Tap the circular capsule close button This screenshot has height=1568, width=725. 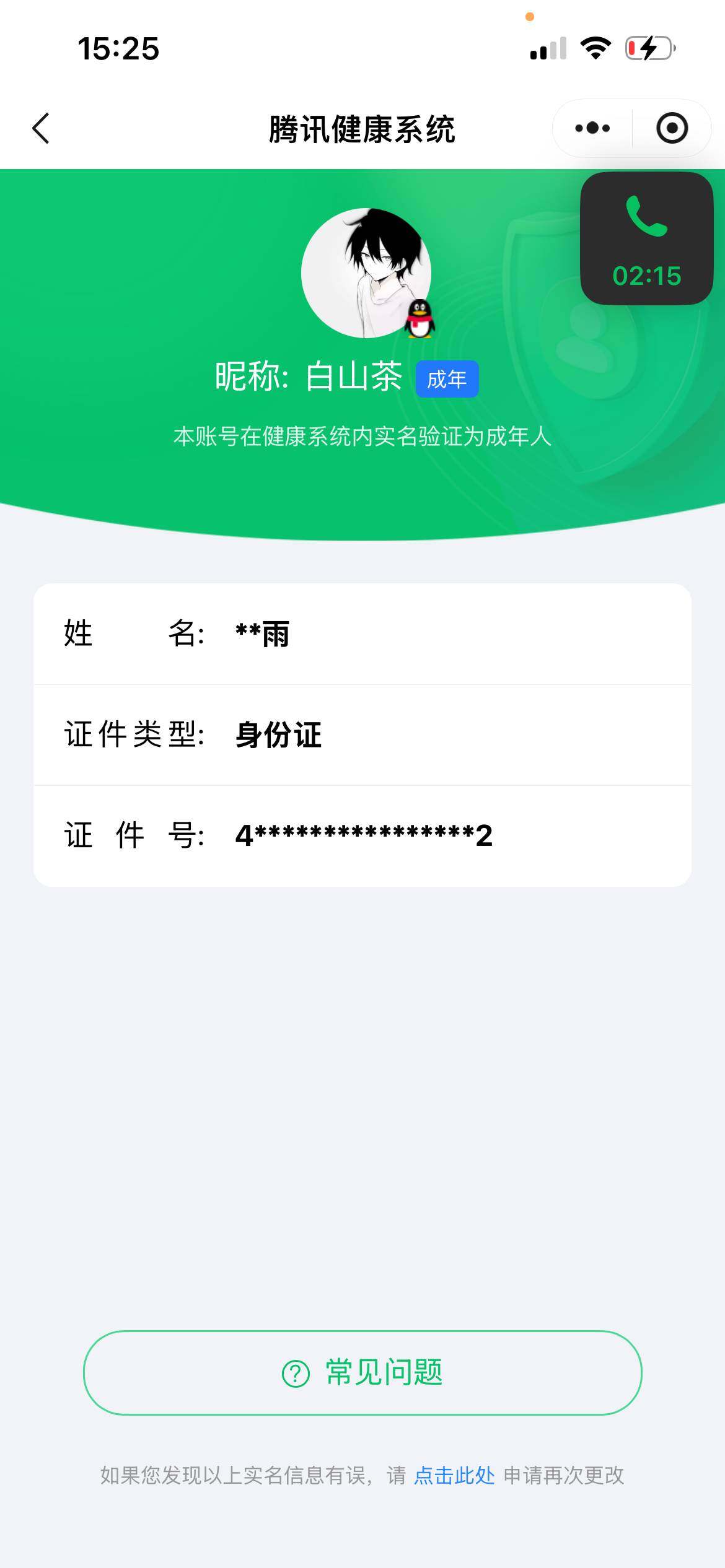672,128
